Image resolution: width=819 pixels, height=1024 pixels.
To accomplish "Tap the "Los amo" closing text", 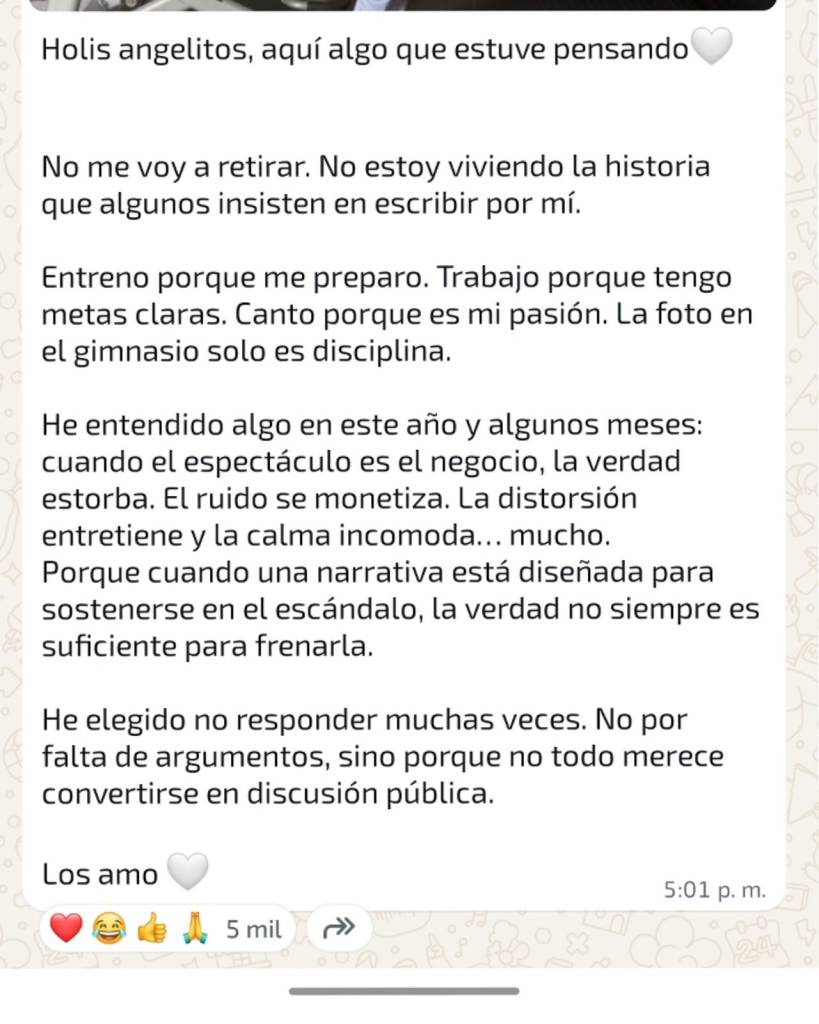I will click(99, 872).
